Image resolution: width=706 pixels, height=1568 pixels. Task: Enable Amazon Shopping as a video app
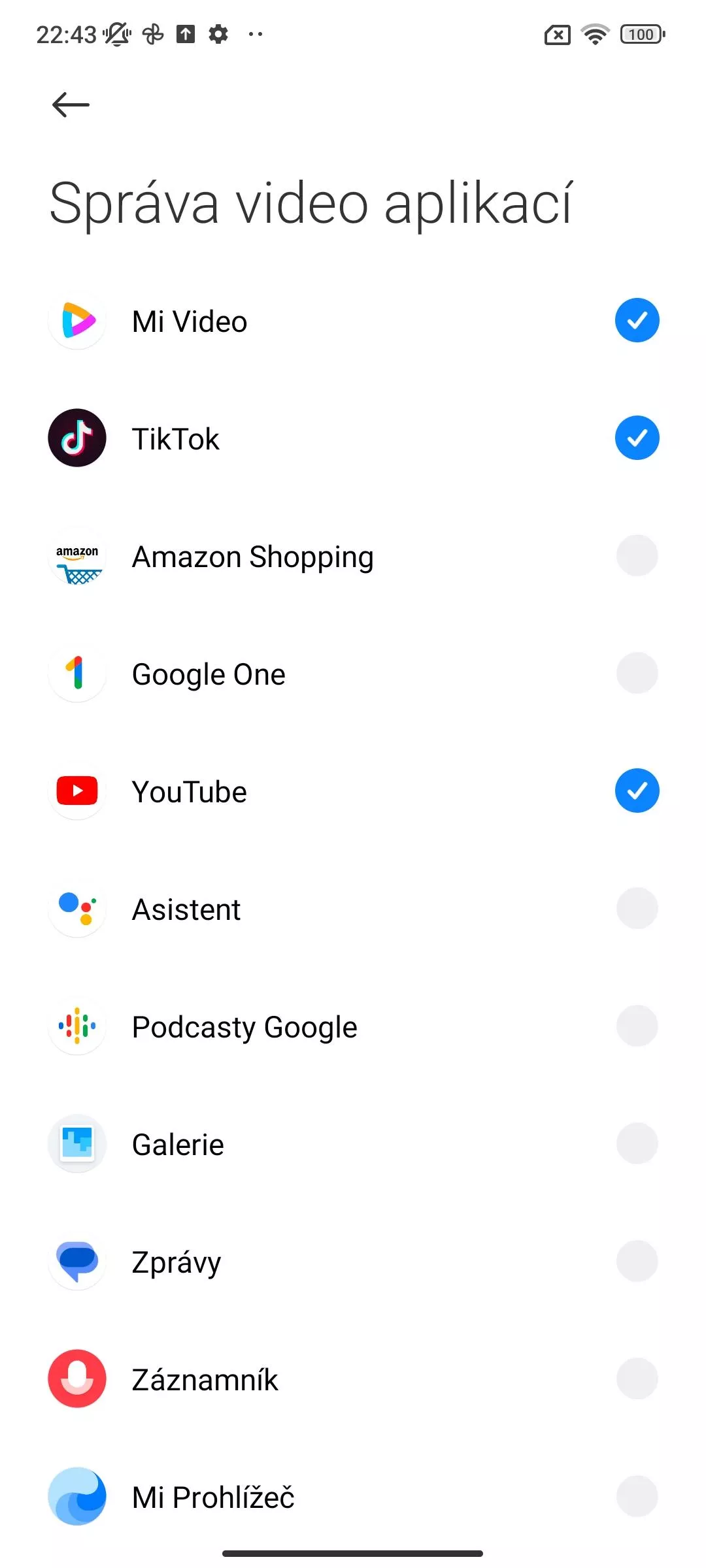click(637, 555)
